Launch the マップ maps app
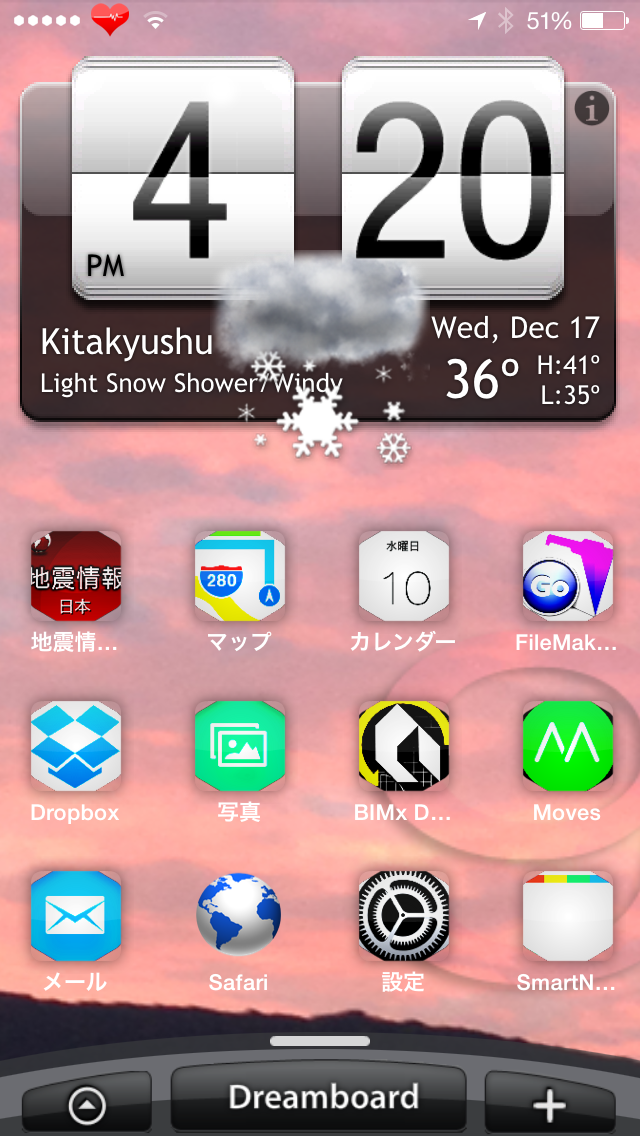640x1136 pixels. [240, 576]
